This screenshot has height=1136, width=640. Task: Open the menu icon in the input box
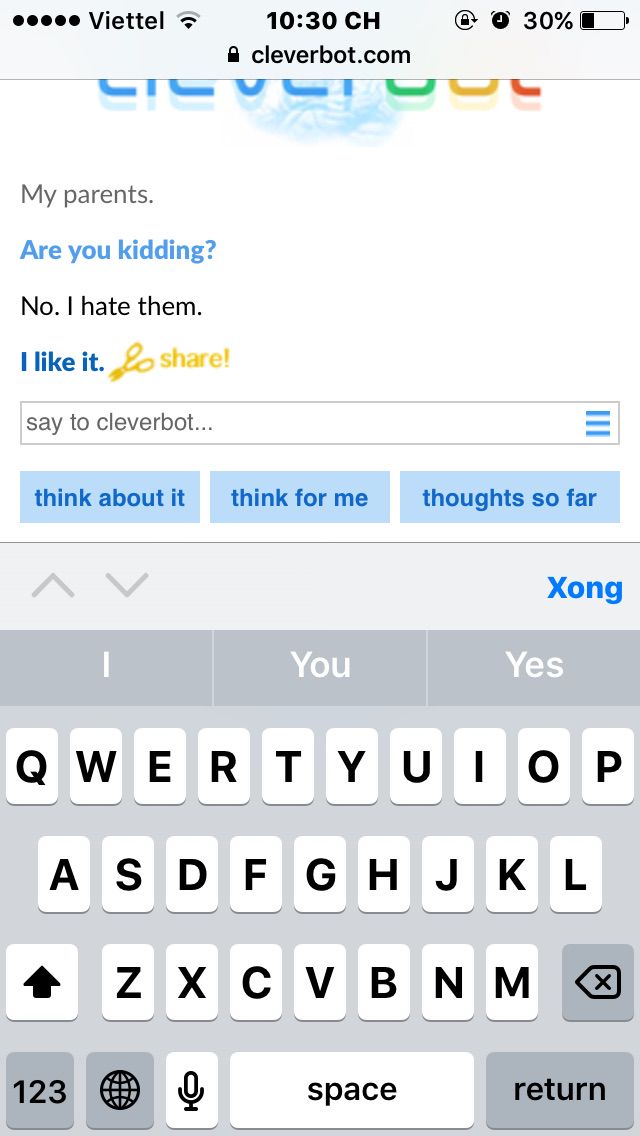tap(598, 424)
